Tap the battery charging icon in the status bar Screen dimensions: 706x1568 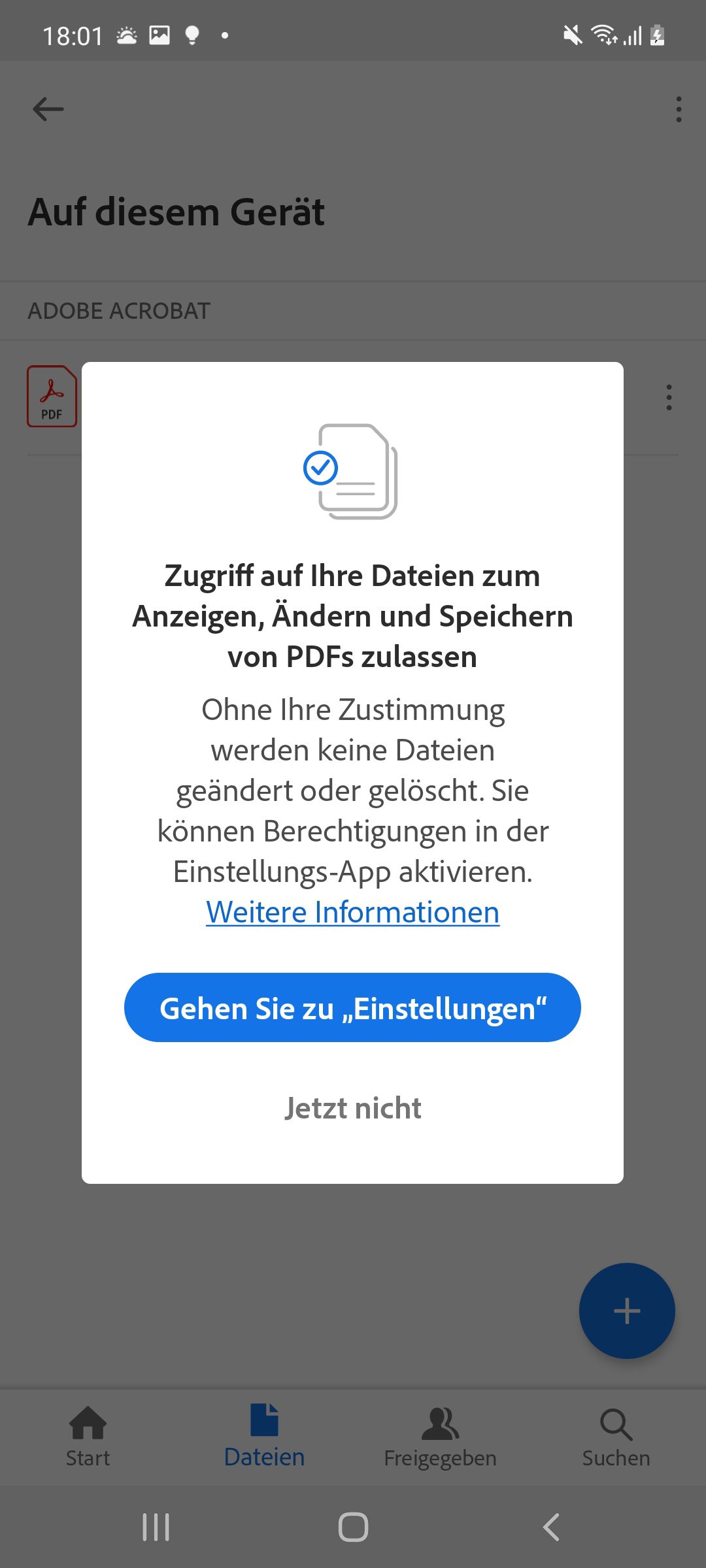[656, 35]
